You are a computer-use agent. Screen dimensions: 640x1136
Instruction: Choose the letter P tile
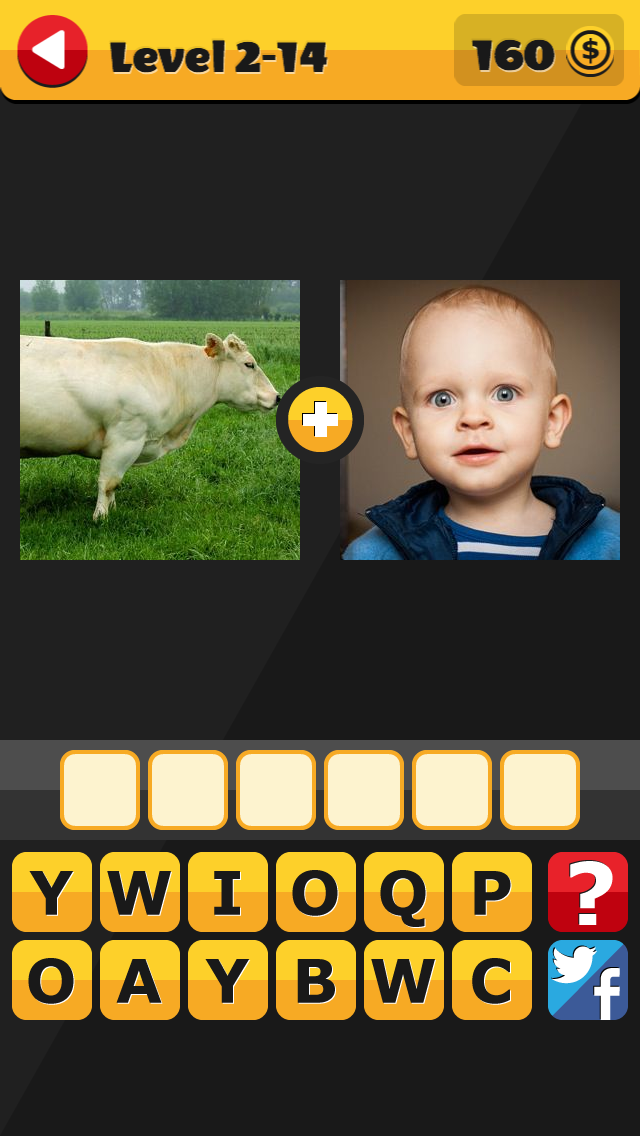492,891
